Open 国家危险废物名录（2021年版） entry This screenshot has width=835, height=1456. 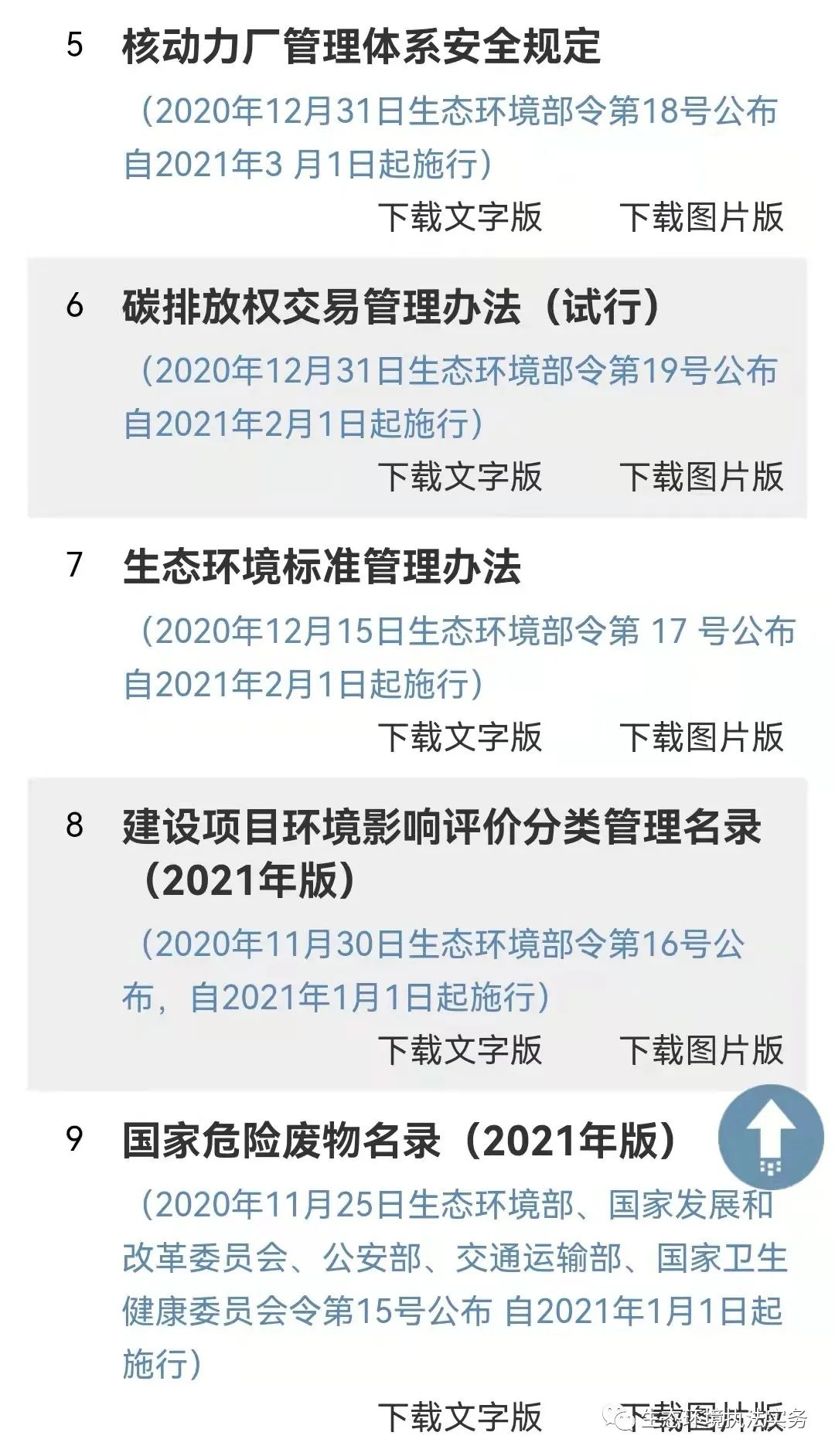tap(400, 1141)
